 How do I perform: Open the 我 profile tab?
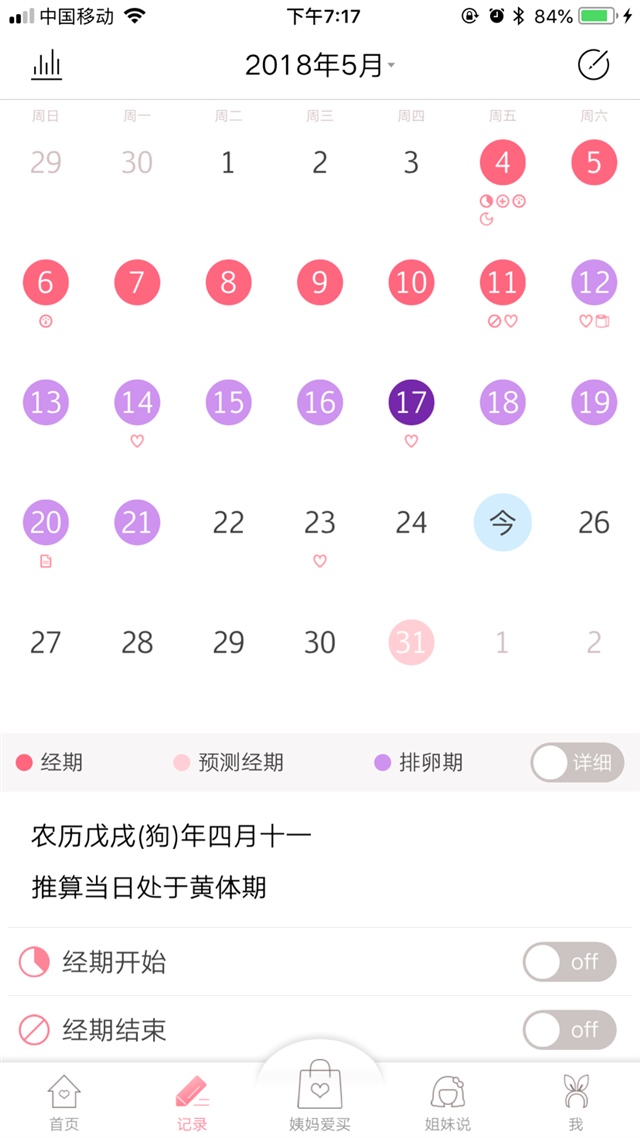575,1103
